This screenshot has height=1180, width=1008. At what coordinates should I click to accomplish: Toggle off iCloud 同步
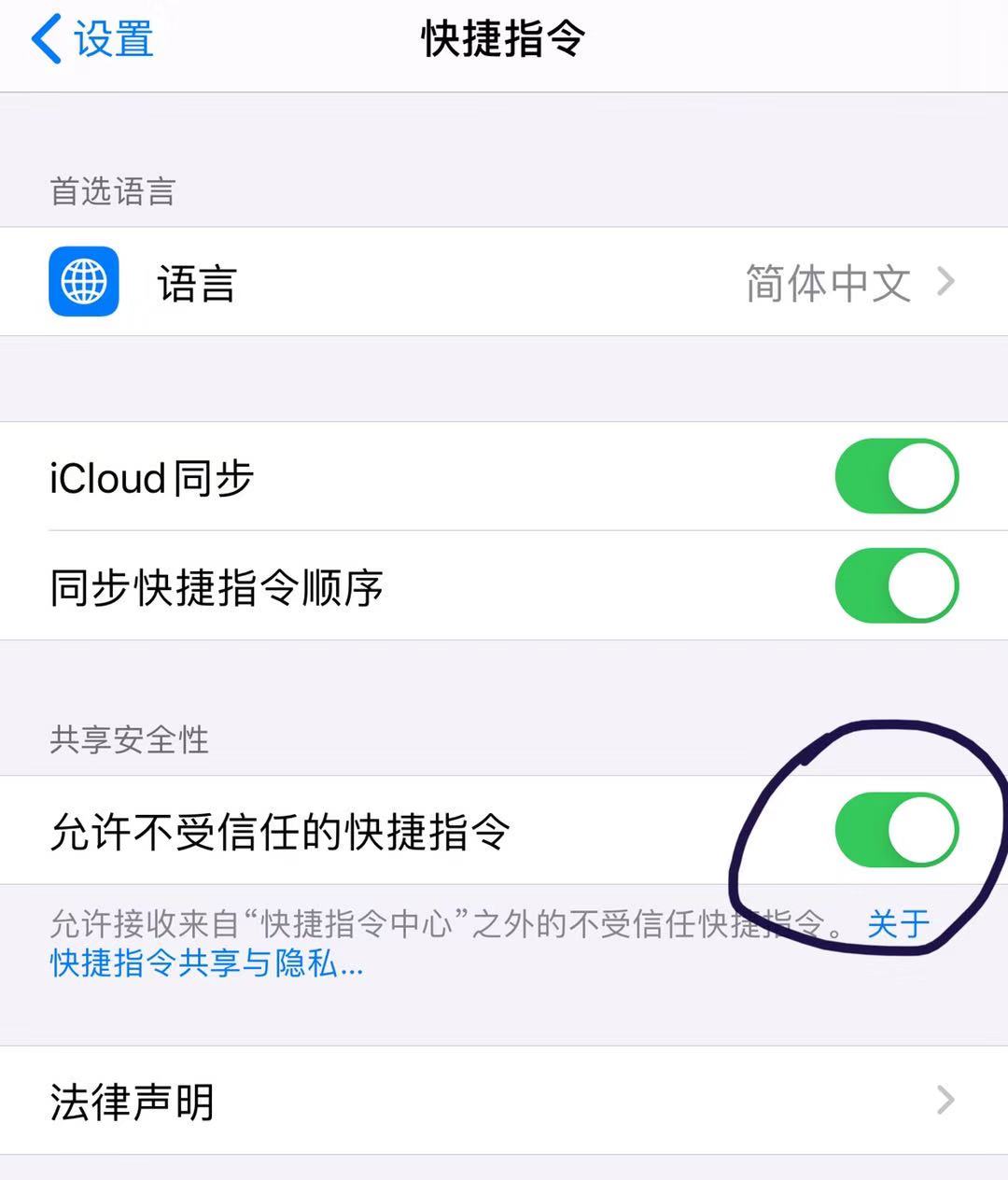click(896, 476)
